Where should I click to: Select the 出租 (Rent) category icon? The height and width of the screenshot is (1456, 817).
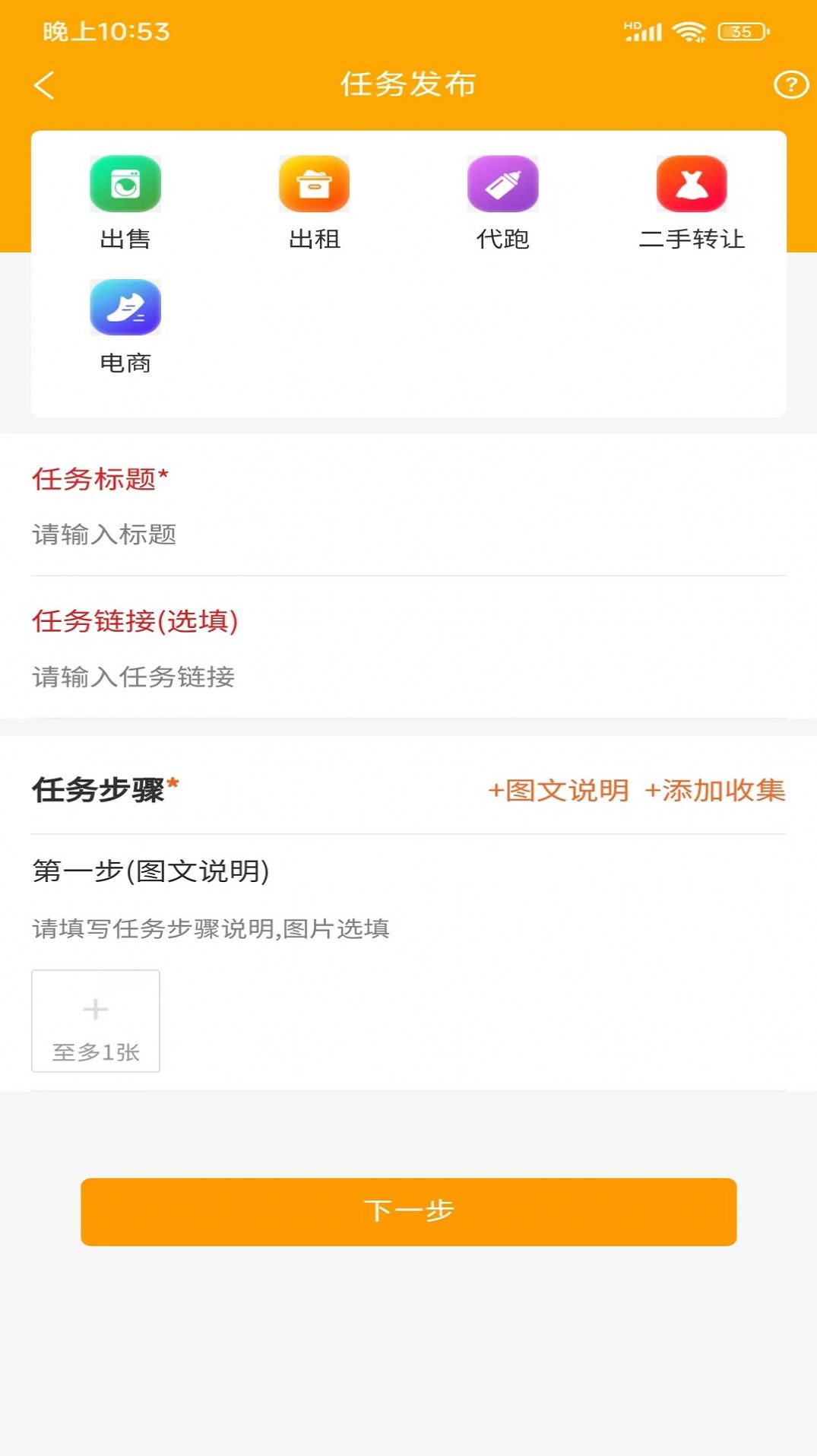point(315,182)
